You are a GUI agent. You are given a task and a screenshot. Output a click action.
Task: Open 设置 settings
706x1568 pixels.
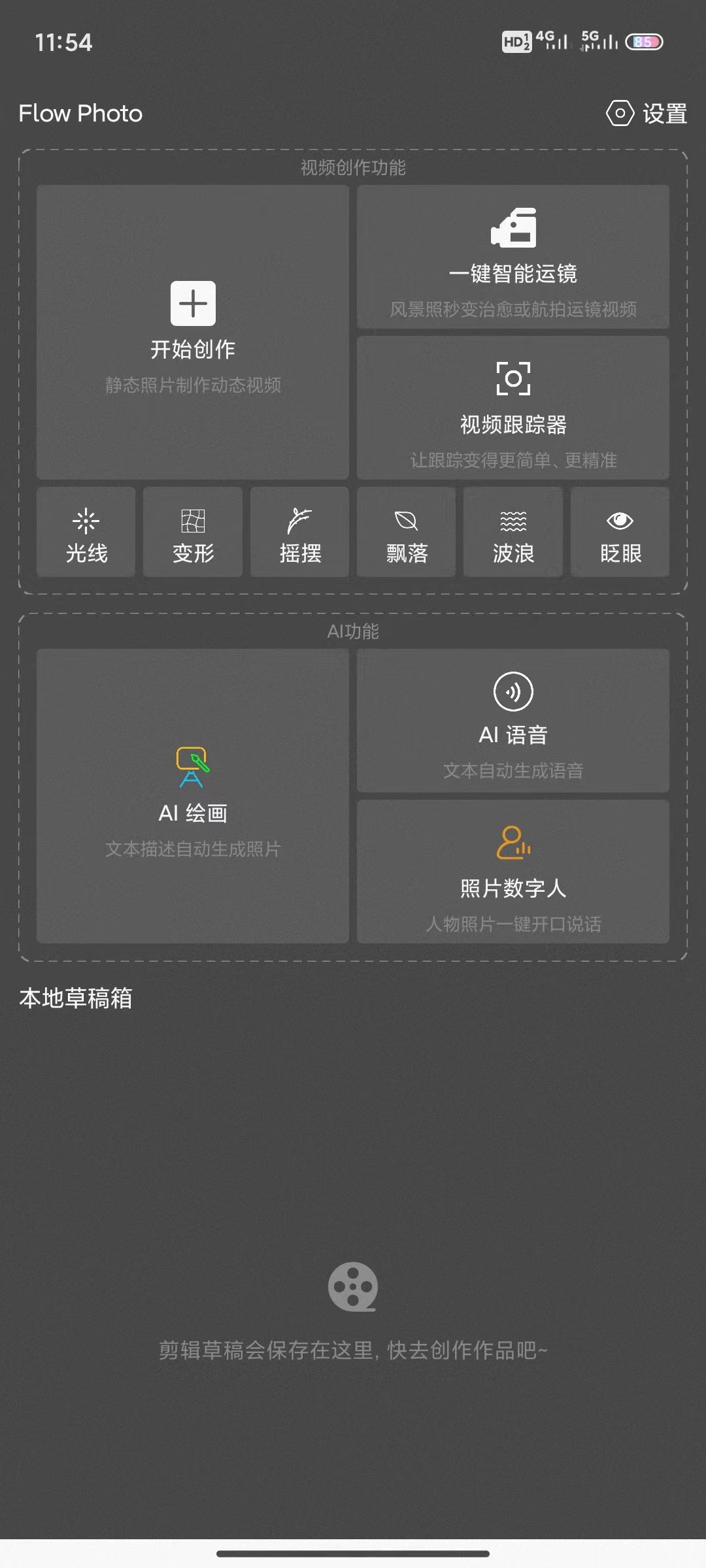[647, 114]
